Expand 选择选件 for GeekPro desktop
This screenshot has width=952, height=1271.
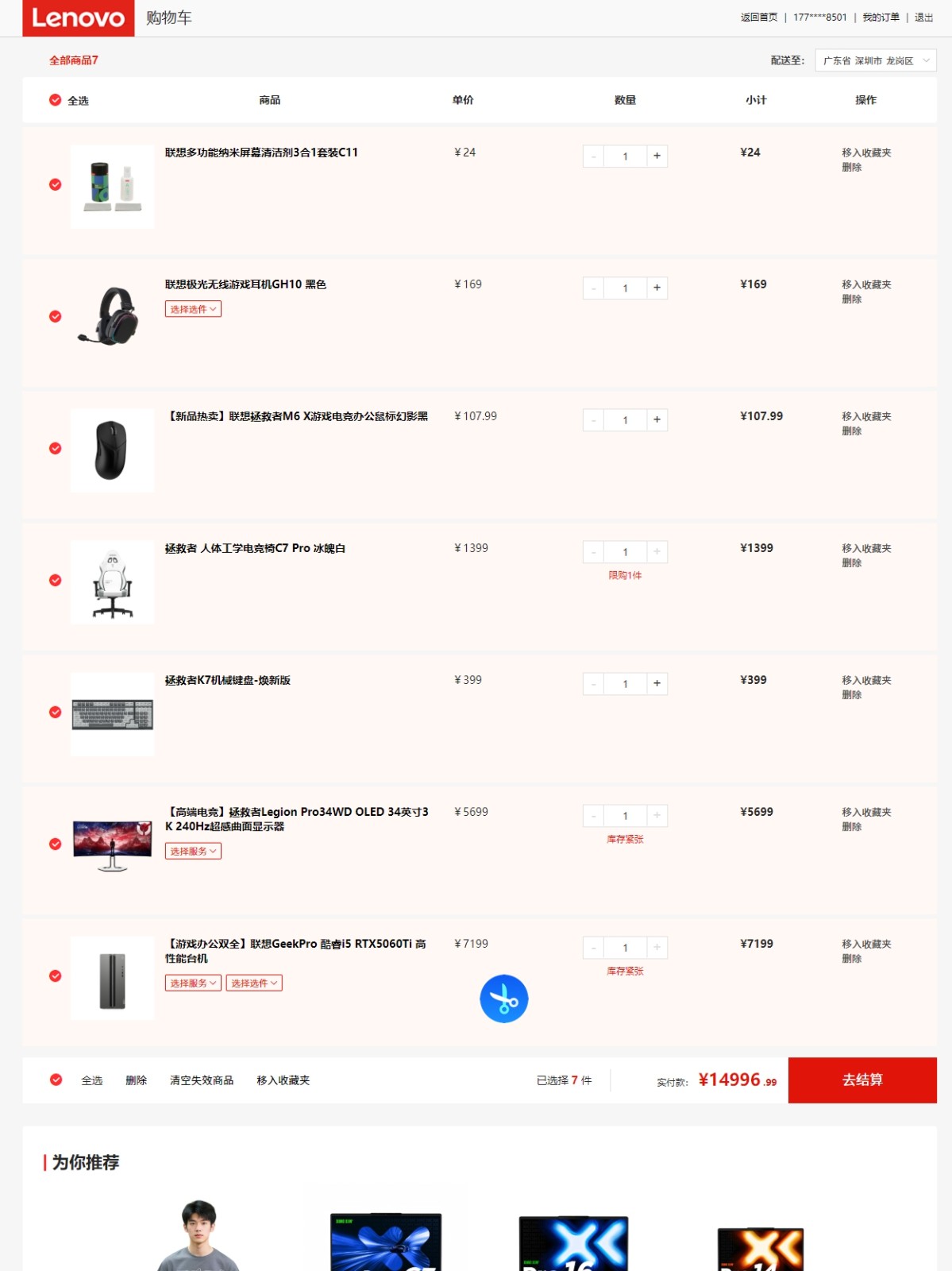(x=254, y=983)
